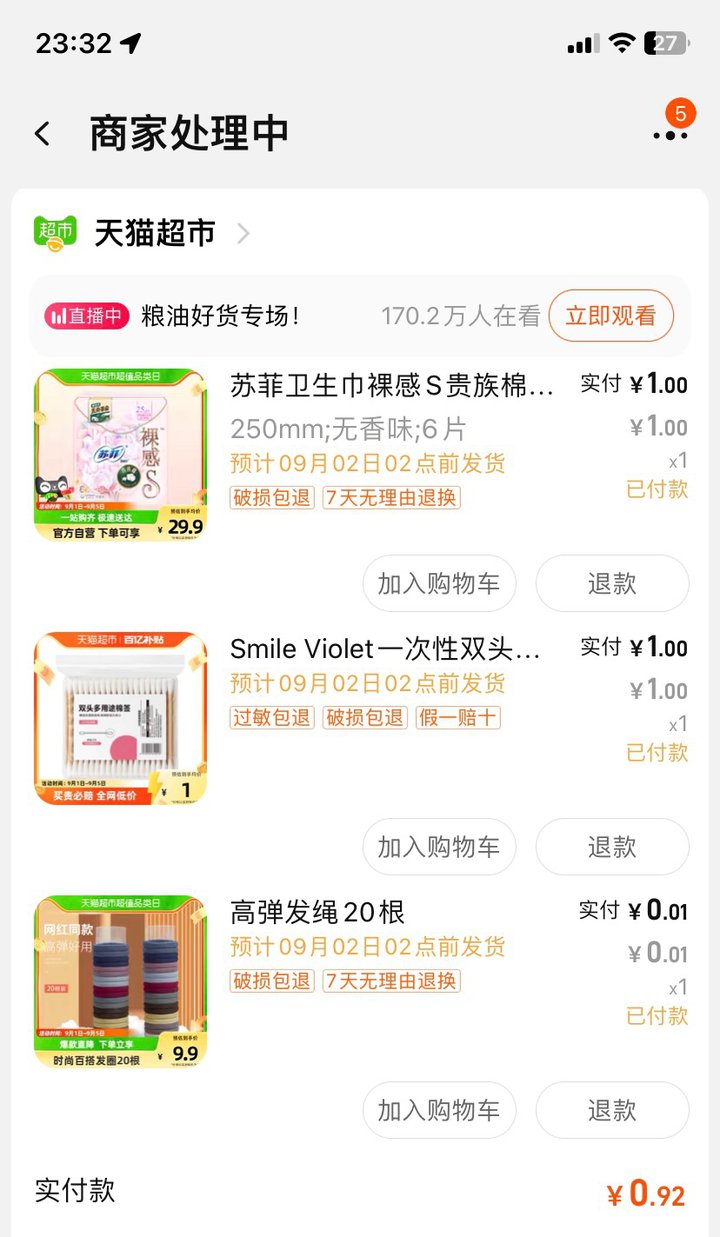Viewport: 720px width, 1237px height.
Task: Request a refund for 苏菲卫生巾
Action: [612, 583]
